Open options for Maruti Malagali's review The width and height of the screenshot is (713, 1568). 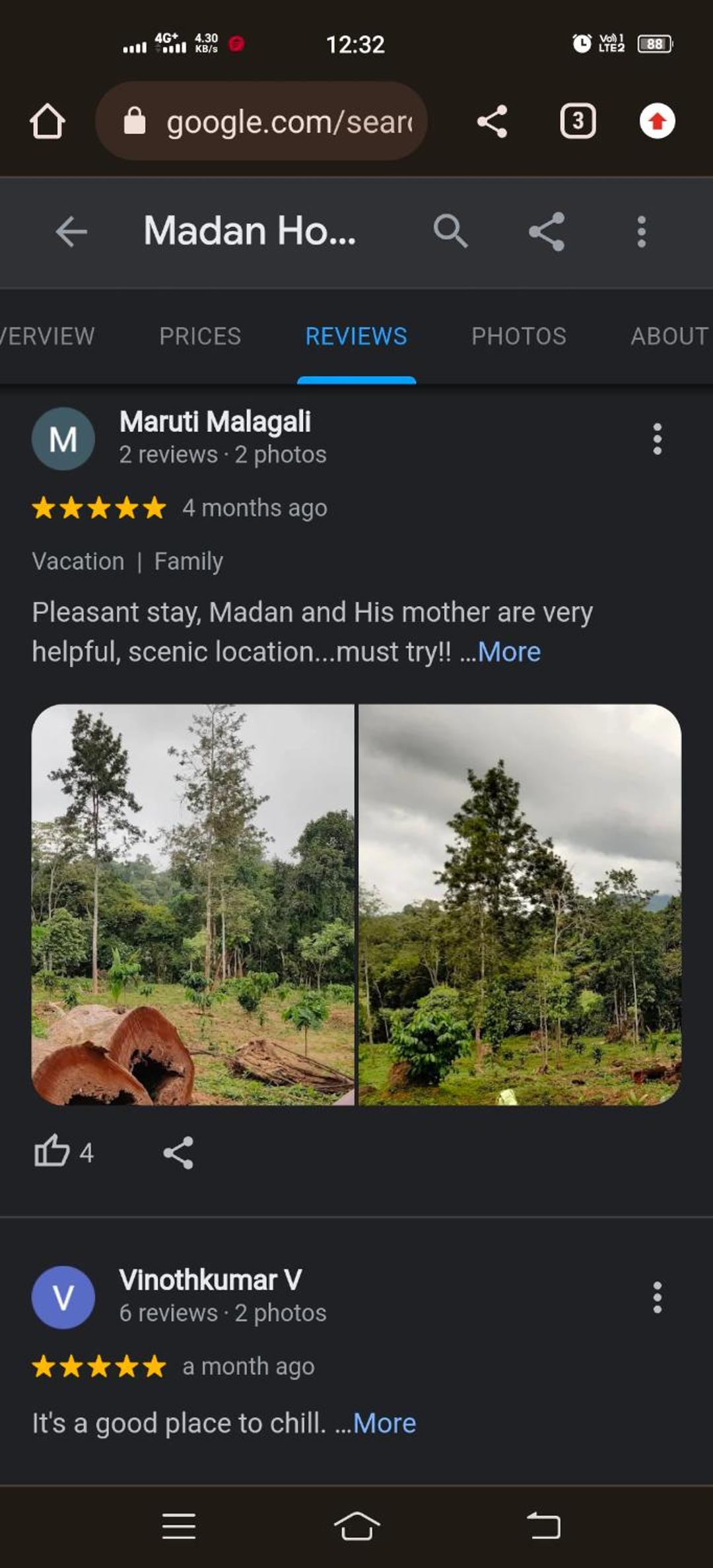click(x=657, y=438)
